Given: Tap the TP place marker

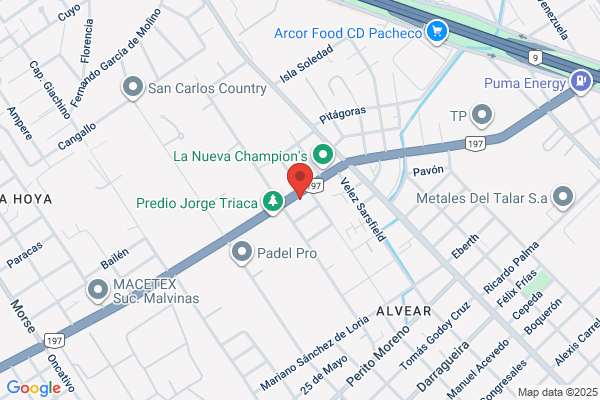Looking at the screenshot, I should click(x=482, y=115).
